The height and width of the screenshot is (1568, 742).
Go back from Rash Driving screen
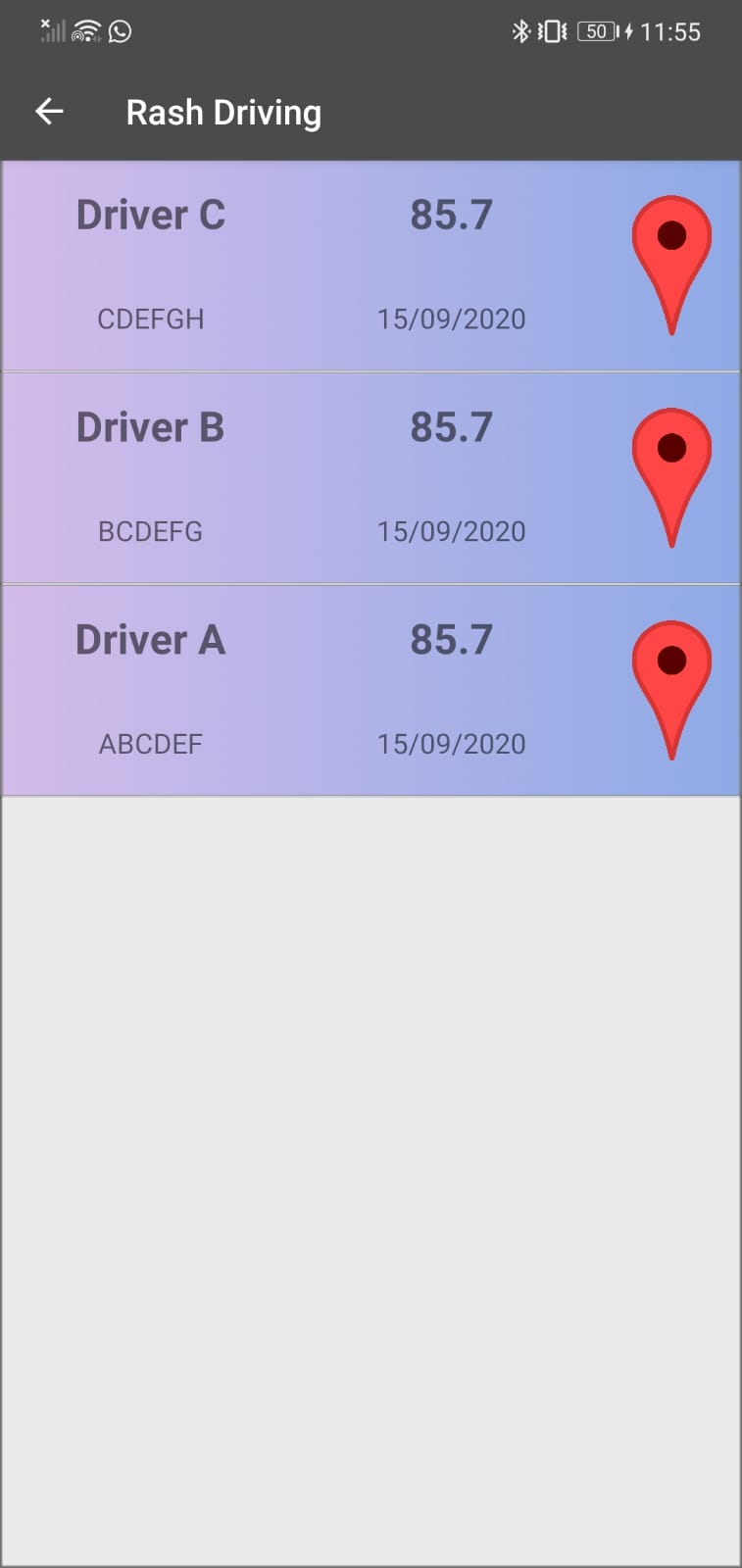(x=49, y=112)
